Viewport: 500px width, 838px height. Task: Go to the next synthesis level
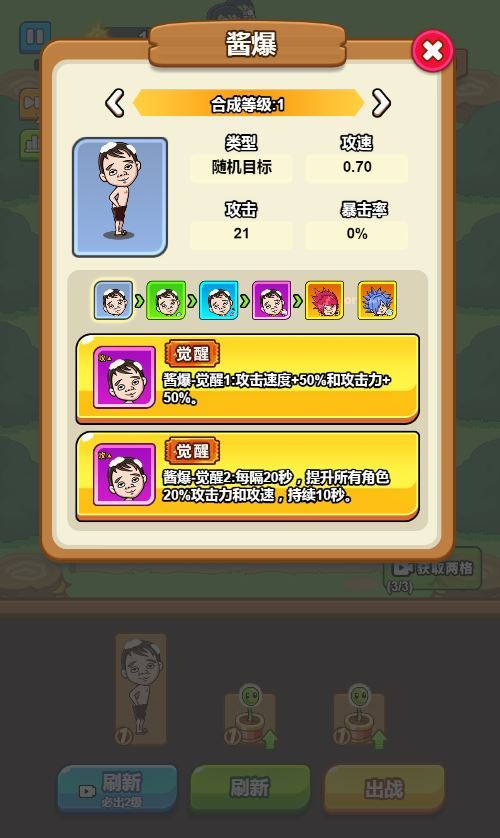[381, 103]
